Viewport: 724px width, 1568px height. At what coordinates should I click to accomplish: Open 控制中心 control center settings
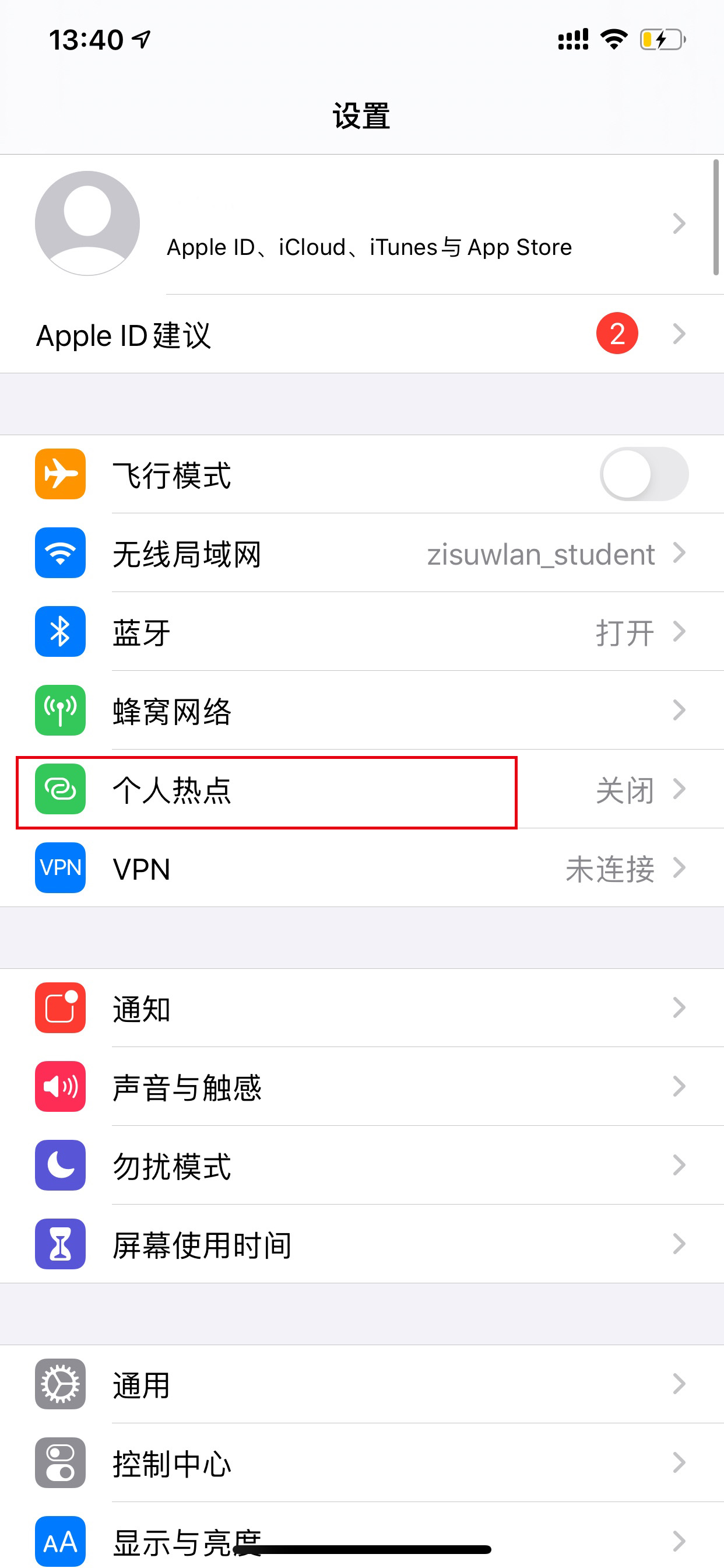pyautogui.click(x=362, y=1462)
